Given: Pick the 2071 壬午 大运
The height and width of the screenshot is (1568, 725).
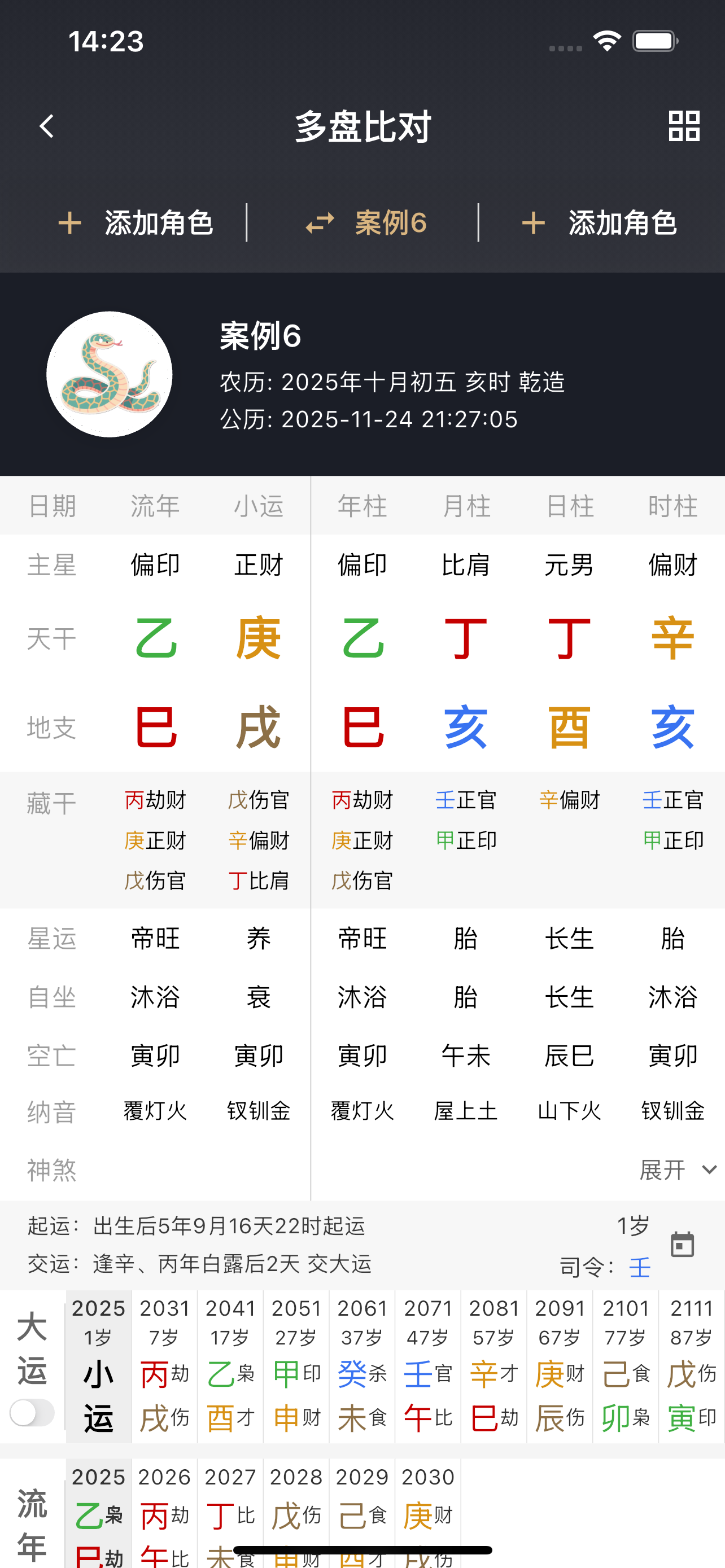Looking at the screenshot, I should tap(428, 1365).
